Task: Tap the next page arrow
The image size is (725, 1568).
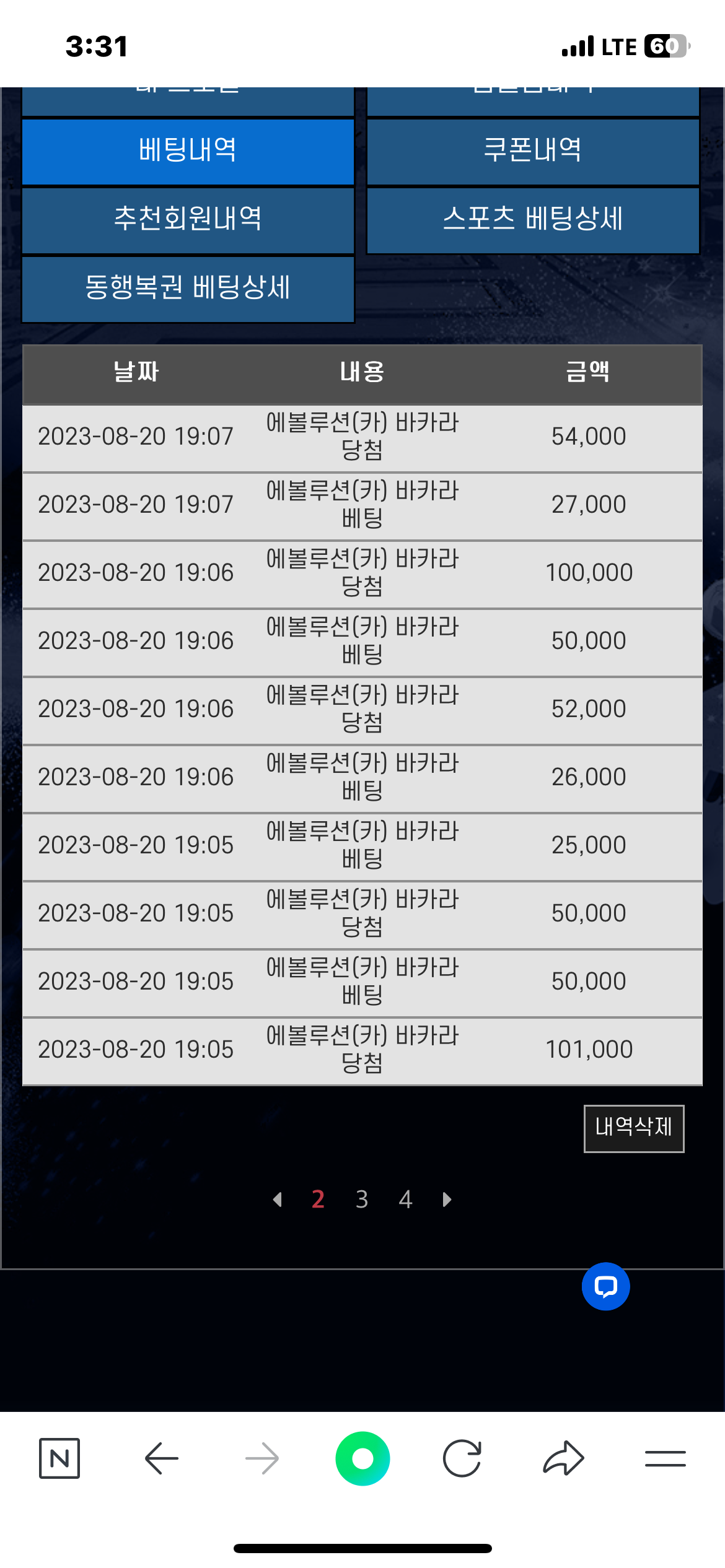Action: [447, 1200]
